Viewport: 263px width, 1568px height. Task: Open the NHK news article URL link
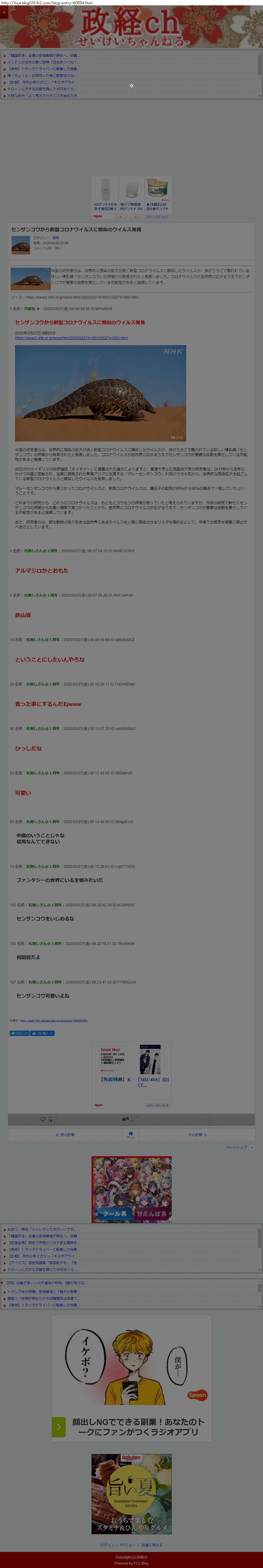click(71, 338)
